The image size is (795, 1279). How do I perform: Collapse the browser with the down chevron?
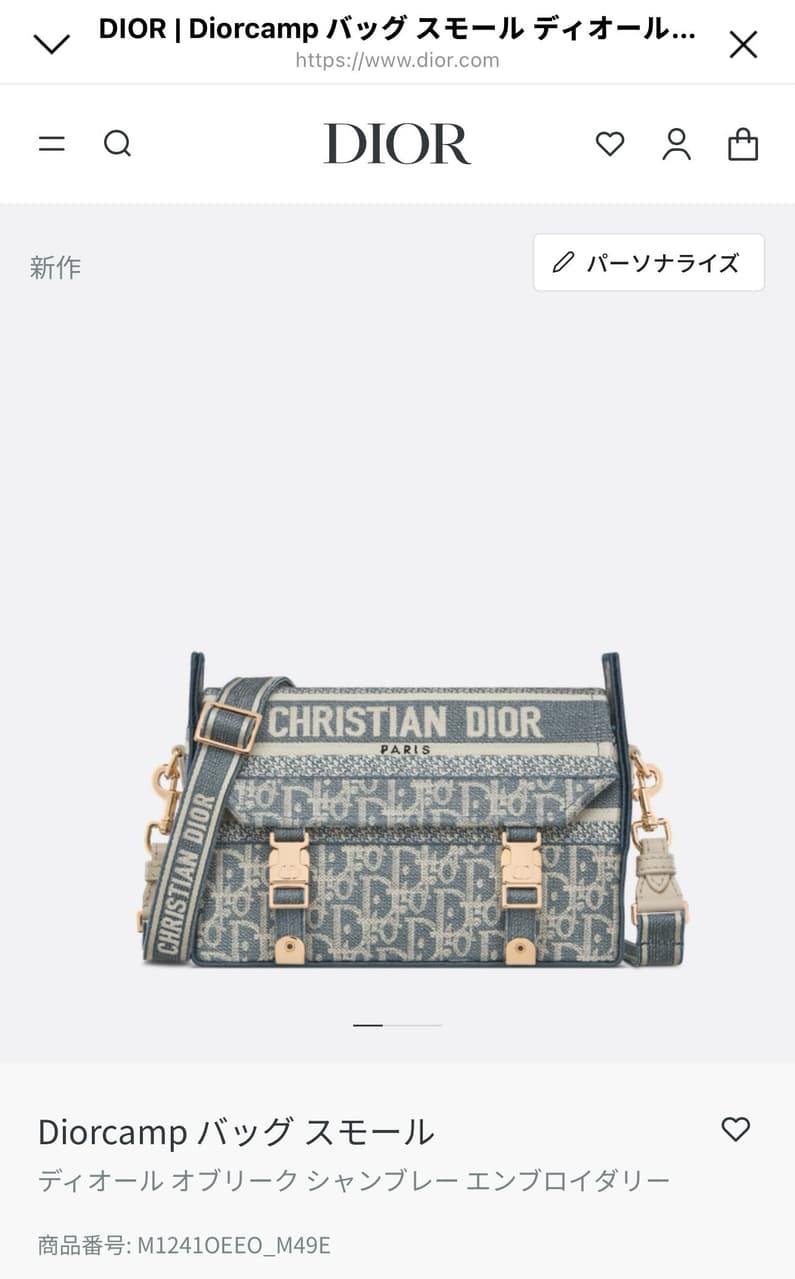(x=51, y=44)
